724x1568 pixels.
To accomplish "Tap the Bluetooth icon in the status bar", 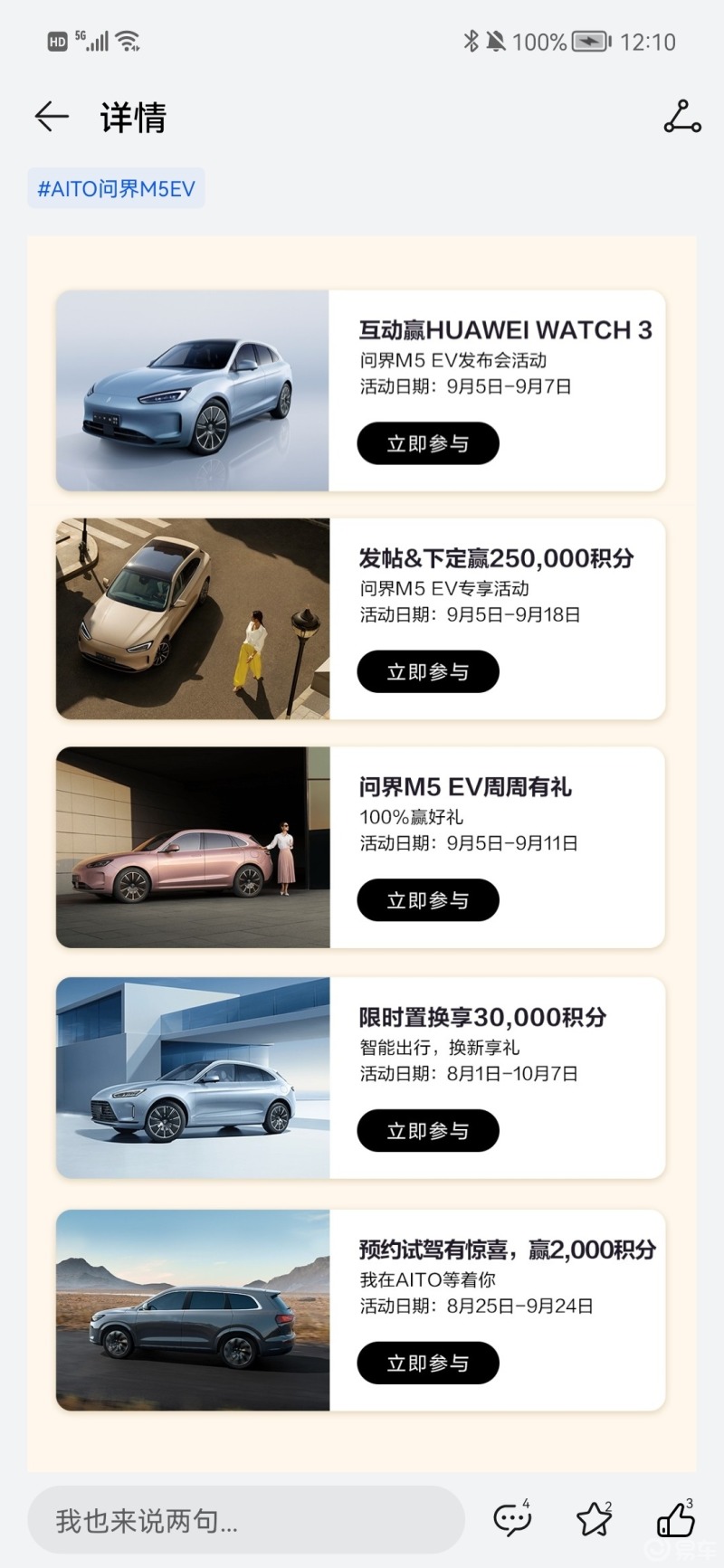I will click(472, 41).
